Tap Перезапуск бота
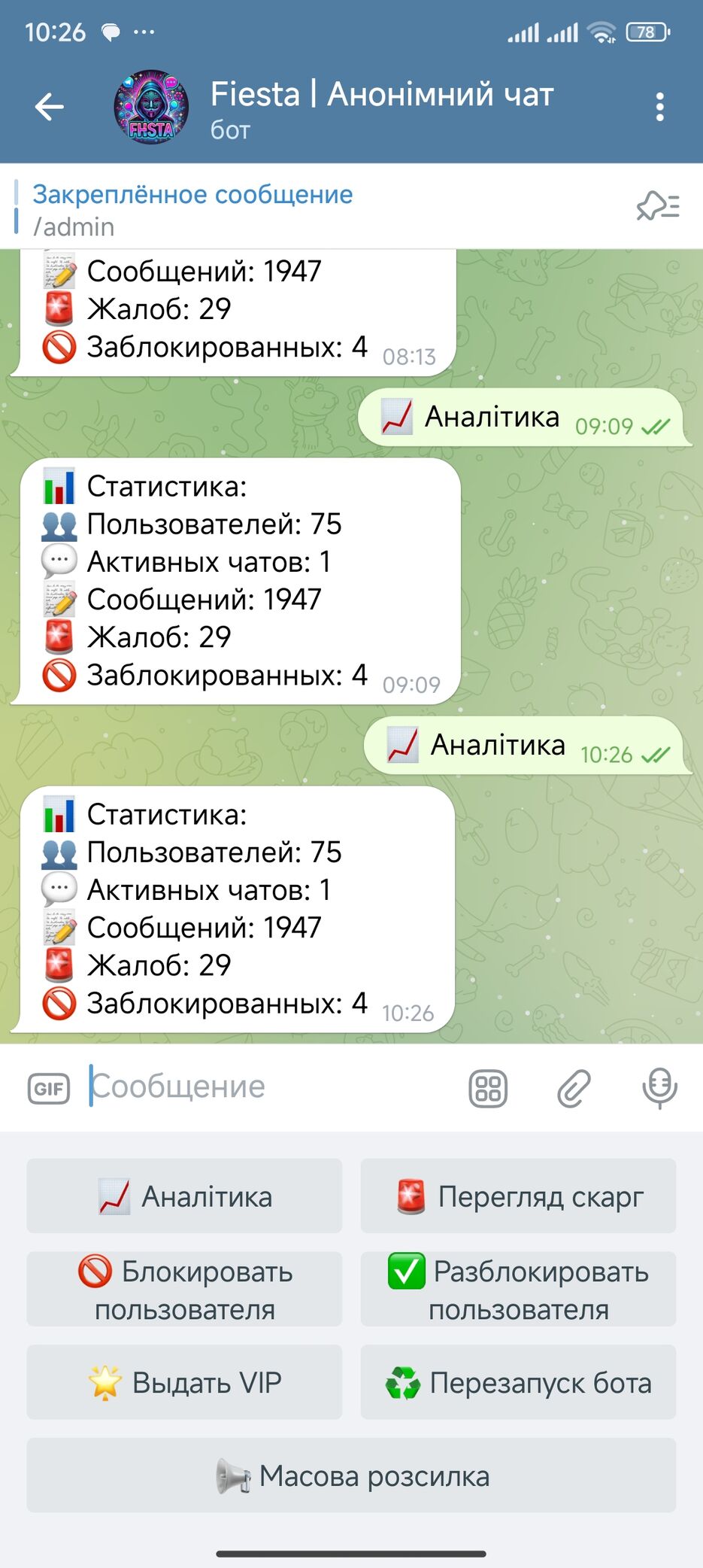The height and width of the screenshot is (1568, 703). pos(518,1382)
